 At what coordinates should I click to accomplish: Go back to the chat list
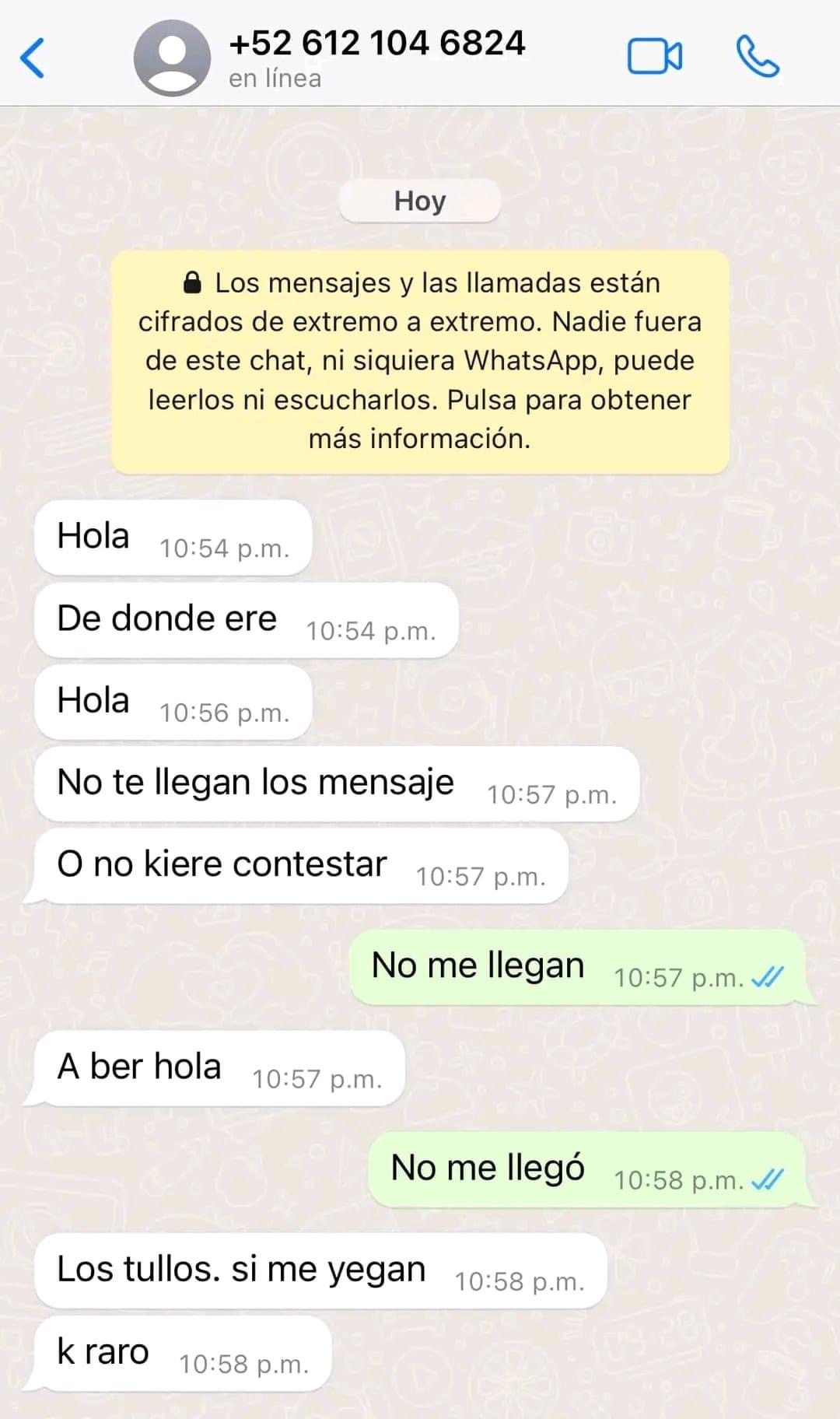pos(33,58)
